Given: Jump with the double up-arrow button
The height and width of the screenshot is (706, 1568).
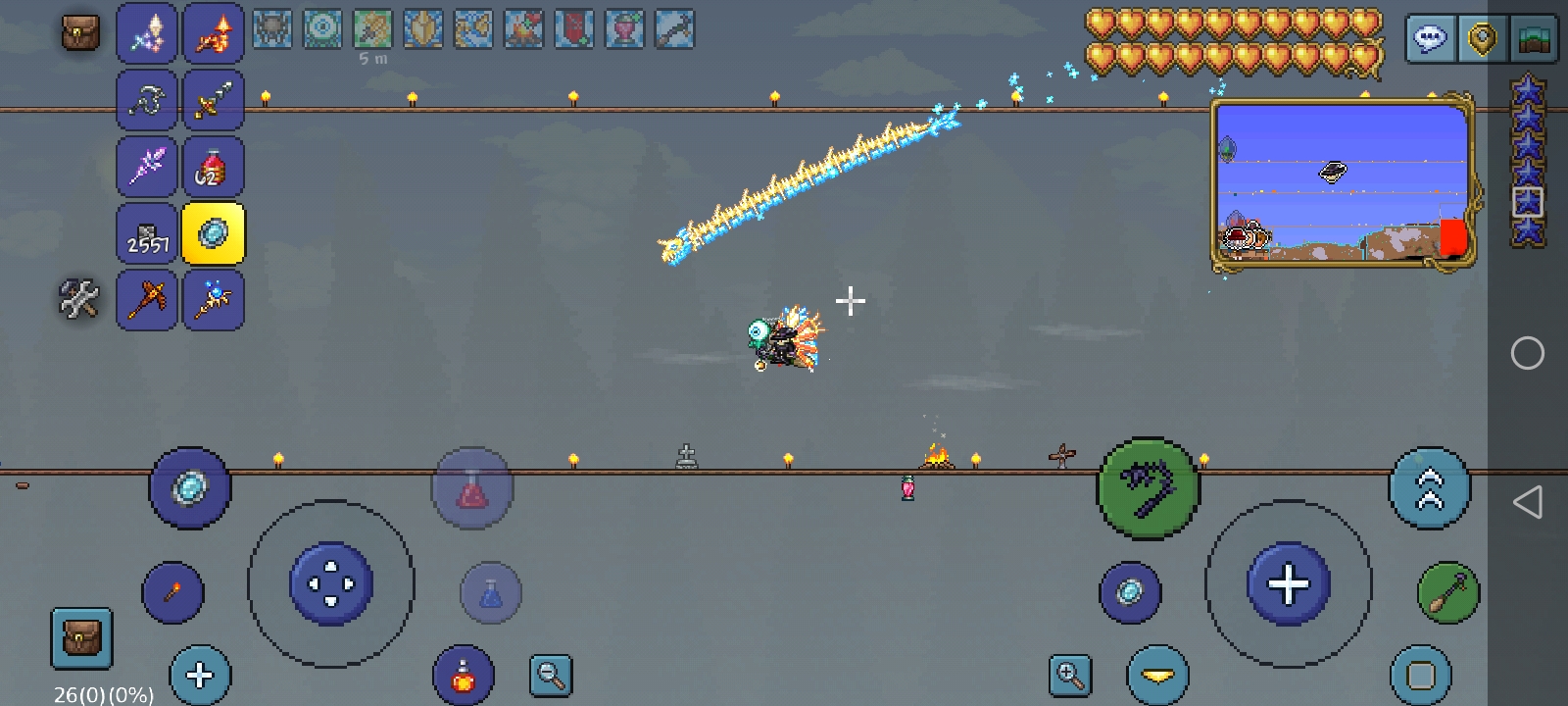Looking at the screenshot, I should pos(1430,488).
